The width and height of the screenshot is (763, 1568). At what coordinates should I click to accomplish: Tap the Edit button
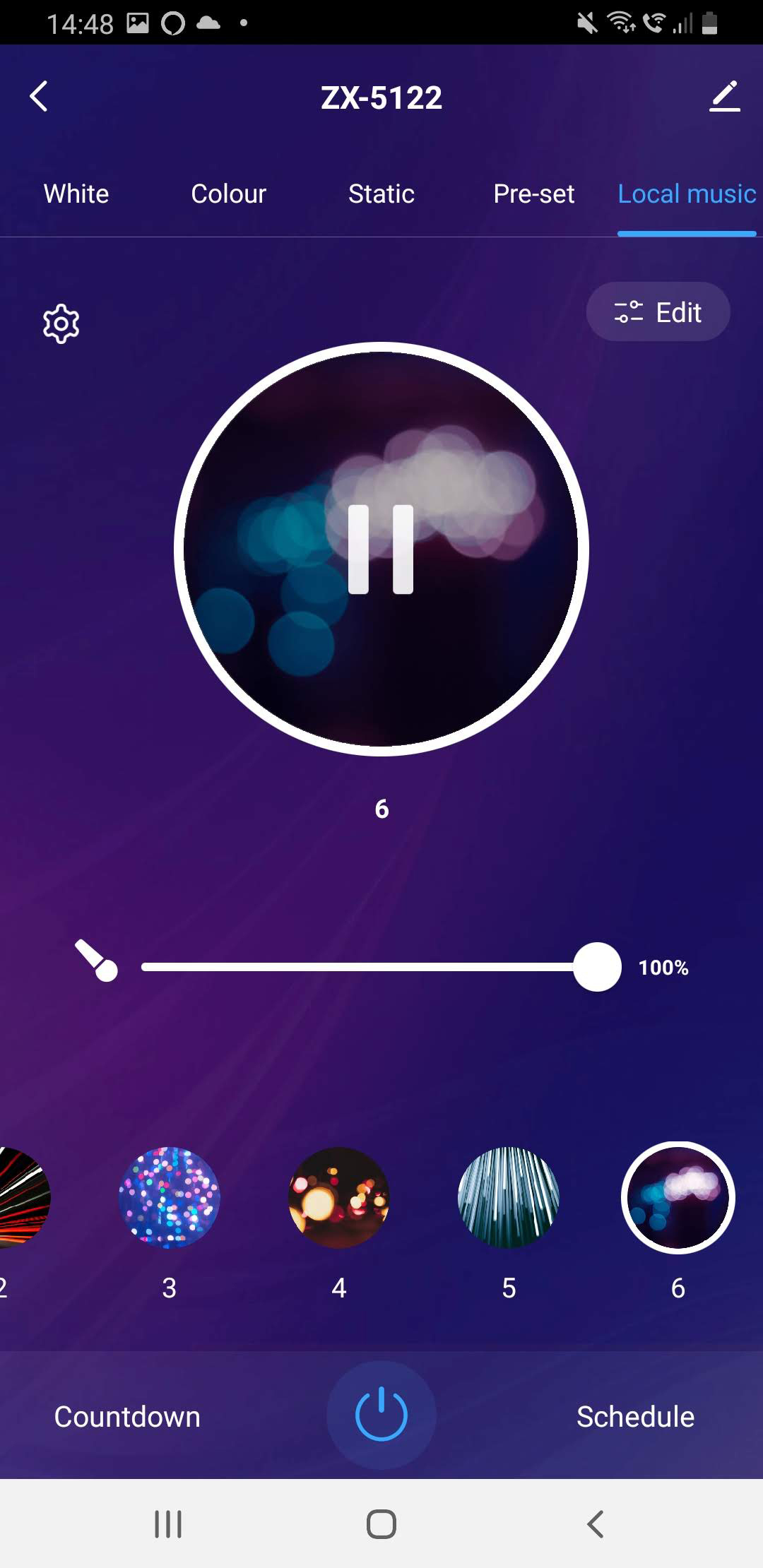coord(658,312)
